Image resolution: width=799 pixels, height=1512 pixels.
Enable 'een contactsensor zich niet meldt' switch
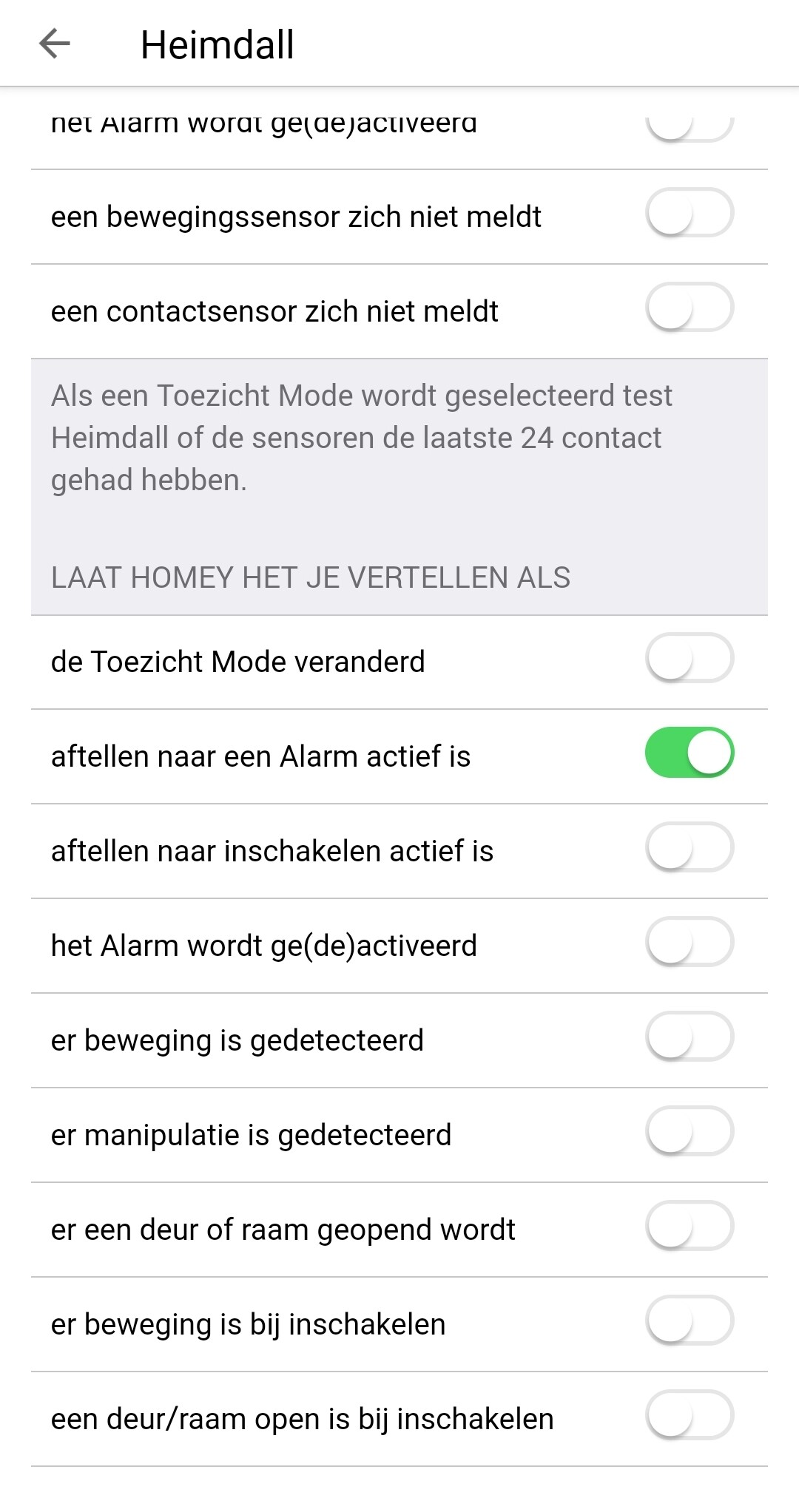(x=689, y=308)
